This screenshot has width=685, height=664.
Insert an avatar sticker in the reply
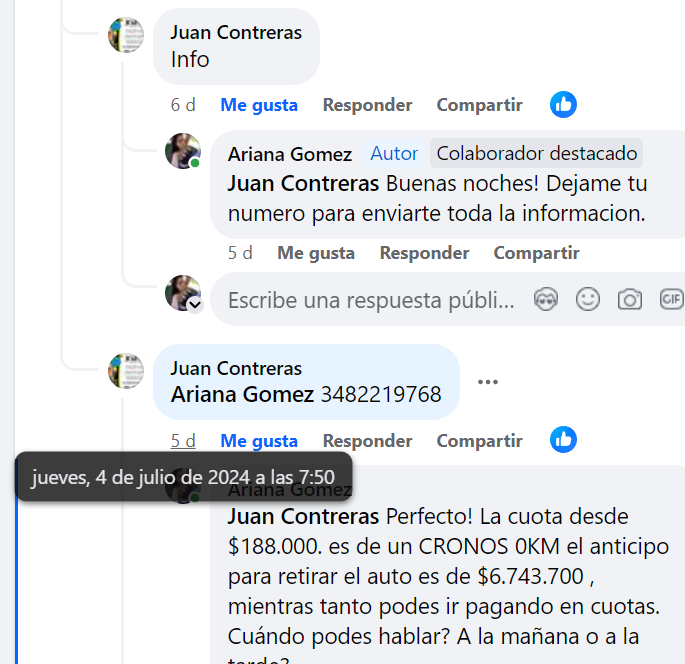pyautogui.click(x=545, y=299)
